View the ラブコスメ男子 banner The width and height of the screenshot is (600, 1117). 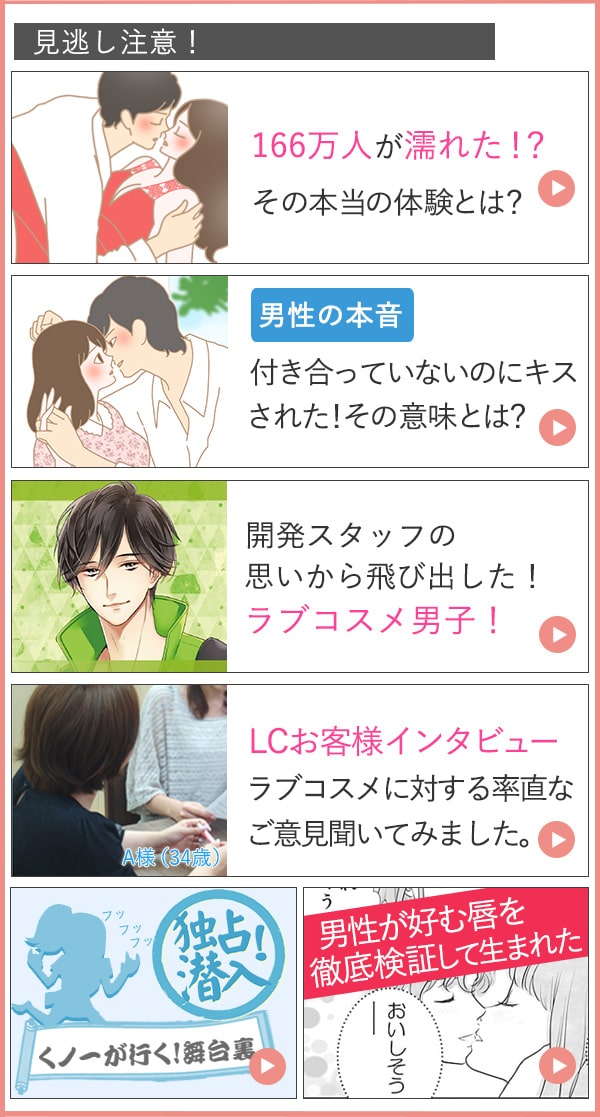click(300, 576)
